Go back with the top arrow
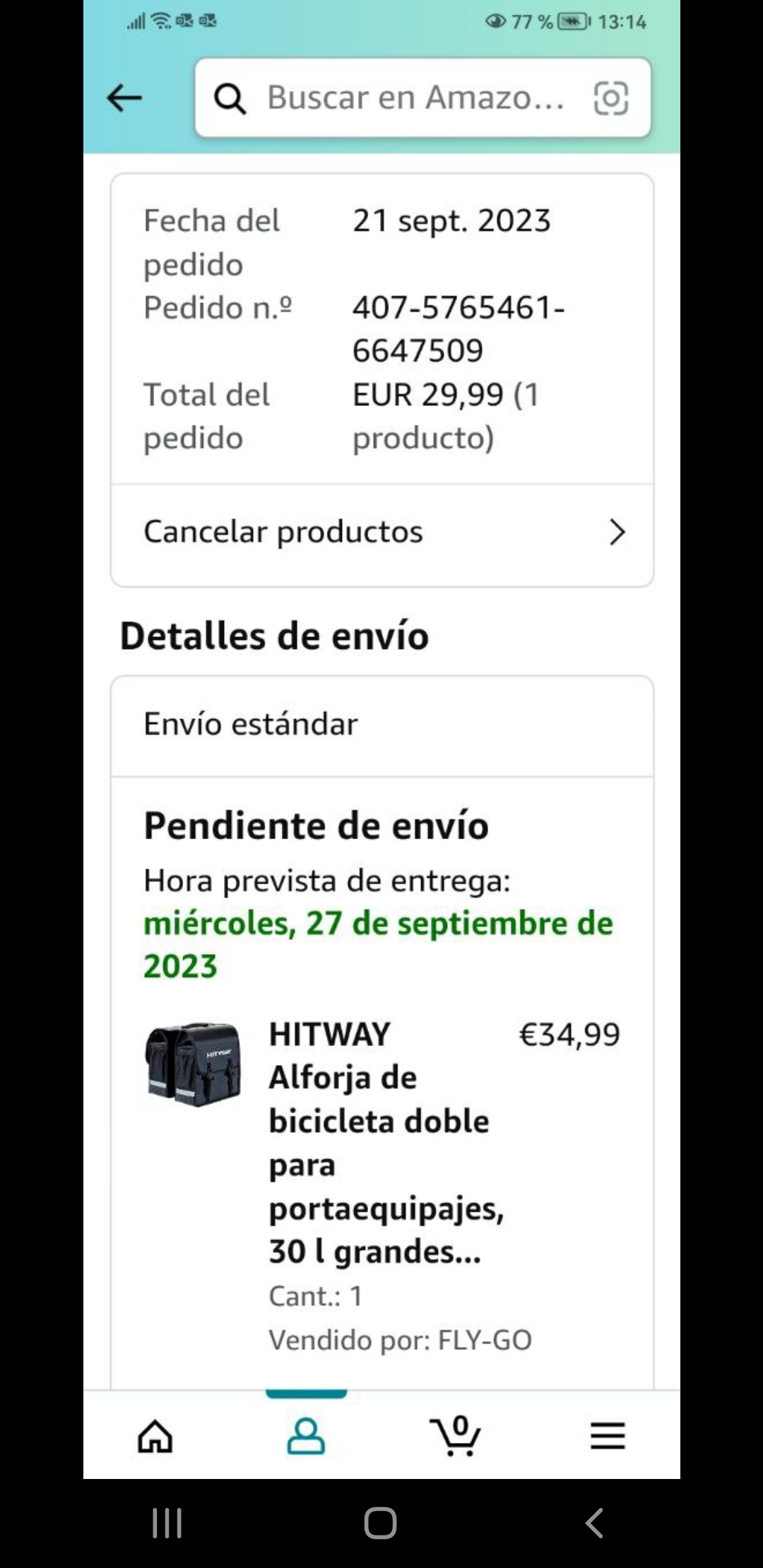 (x=124, y=97)
